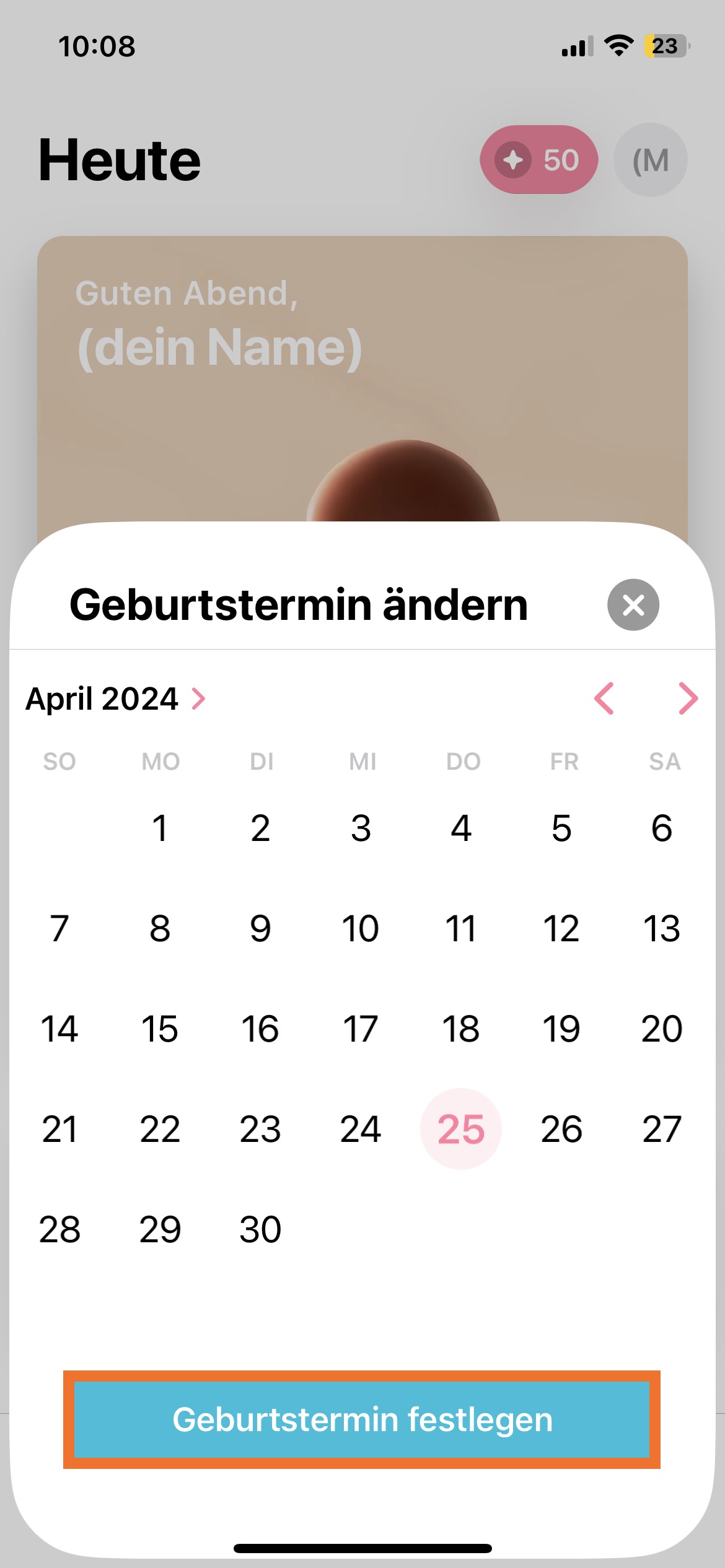This screenshot has height=1568, width=725.
Task: Go to the previous month
Action: [604, 699]
